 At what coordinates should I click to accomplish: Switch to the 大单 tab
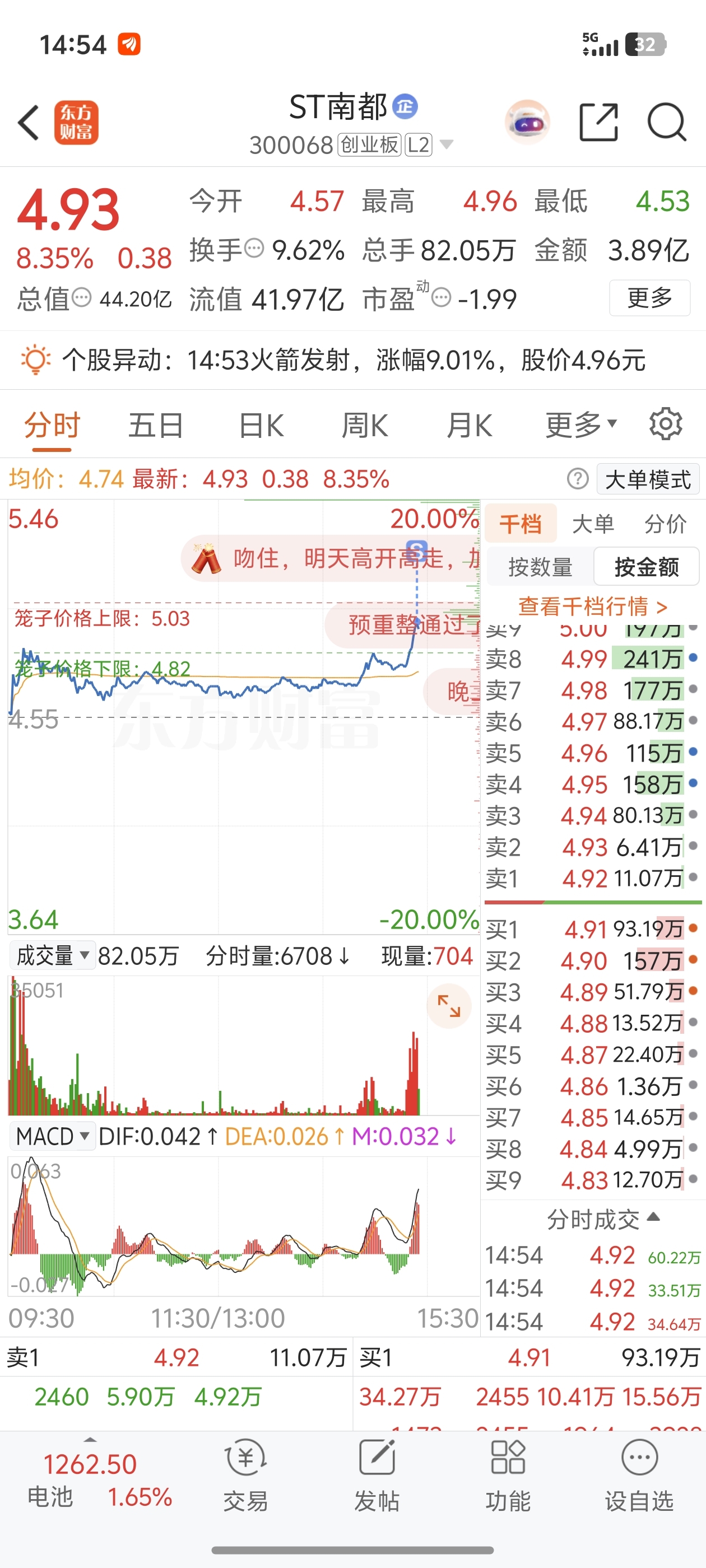click(x=593, y=524)
